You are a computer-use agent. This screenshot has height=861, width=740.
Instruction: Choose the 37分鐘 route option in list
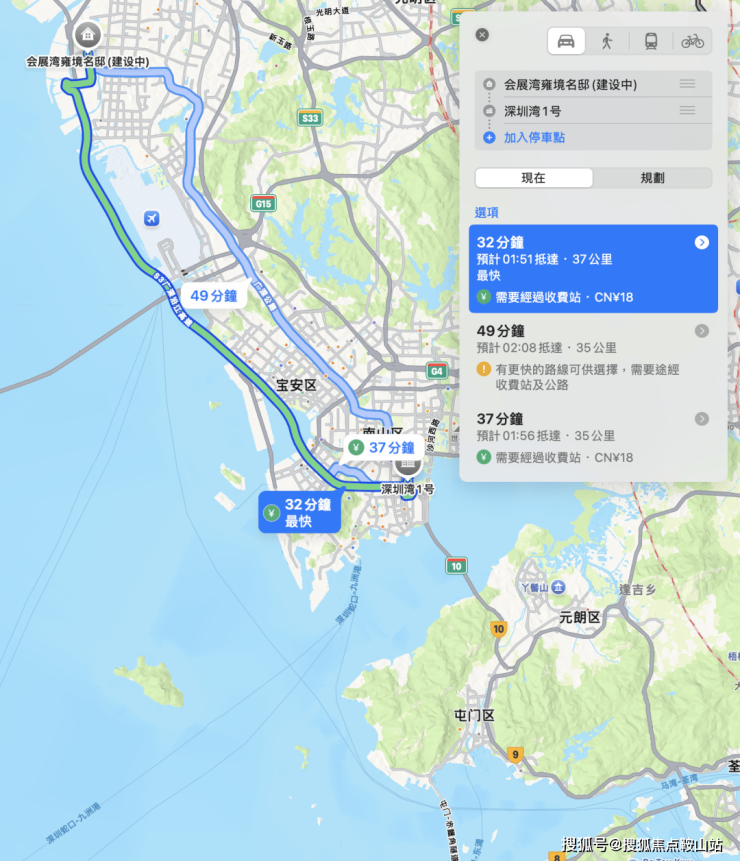[x=592, y=437]
